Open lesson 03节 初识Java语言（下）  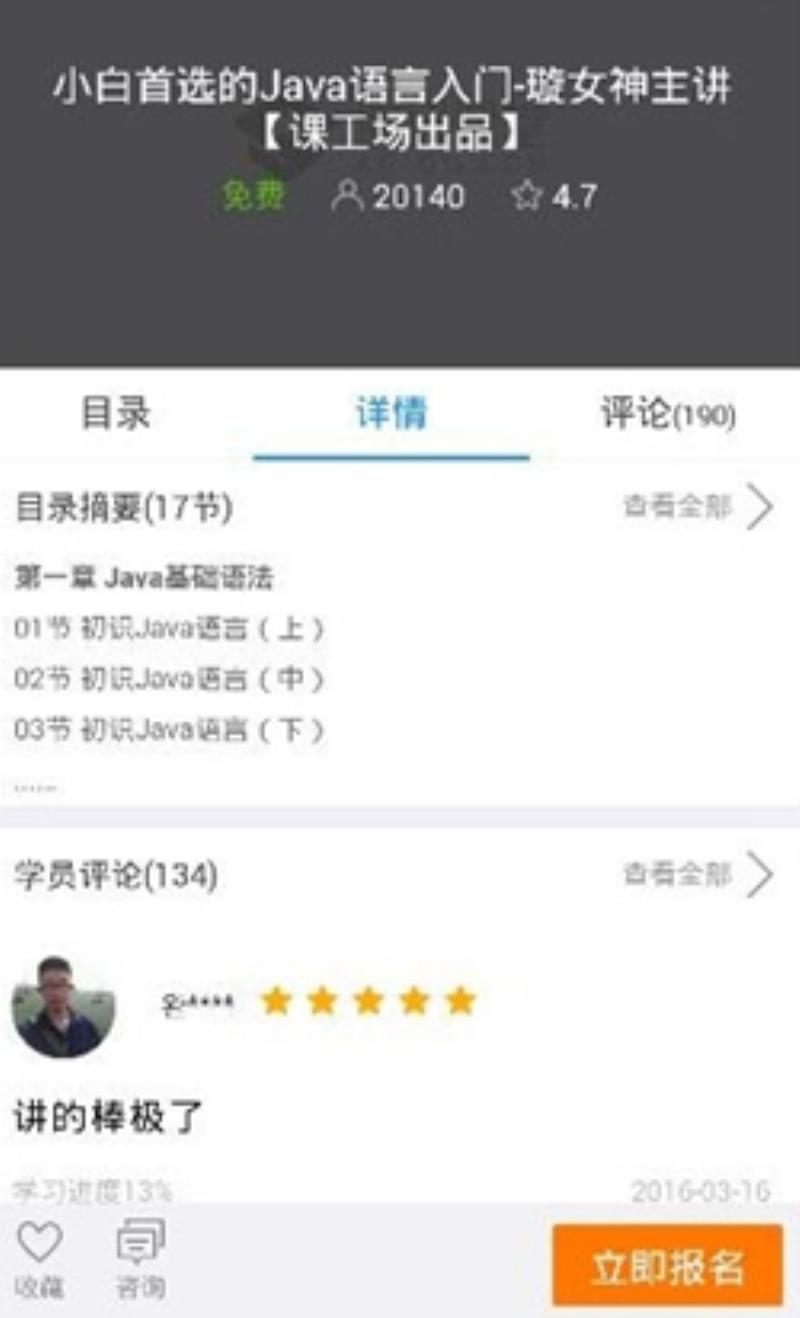coord(170,729)
